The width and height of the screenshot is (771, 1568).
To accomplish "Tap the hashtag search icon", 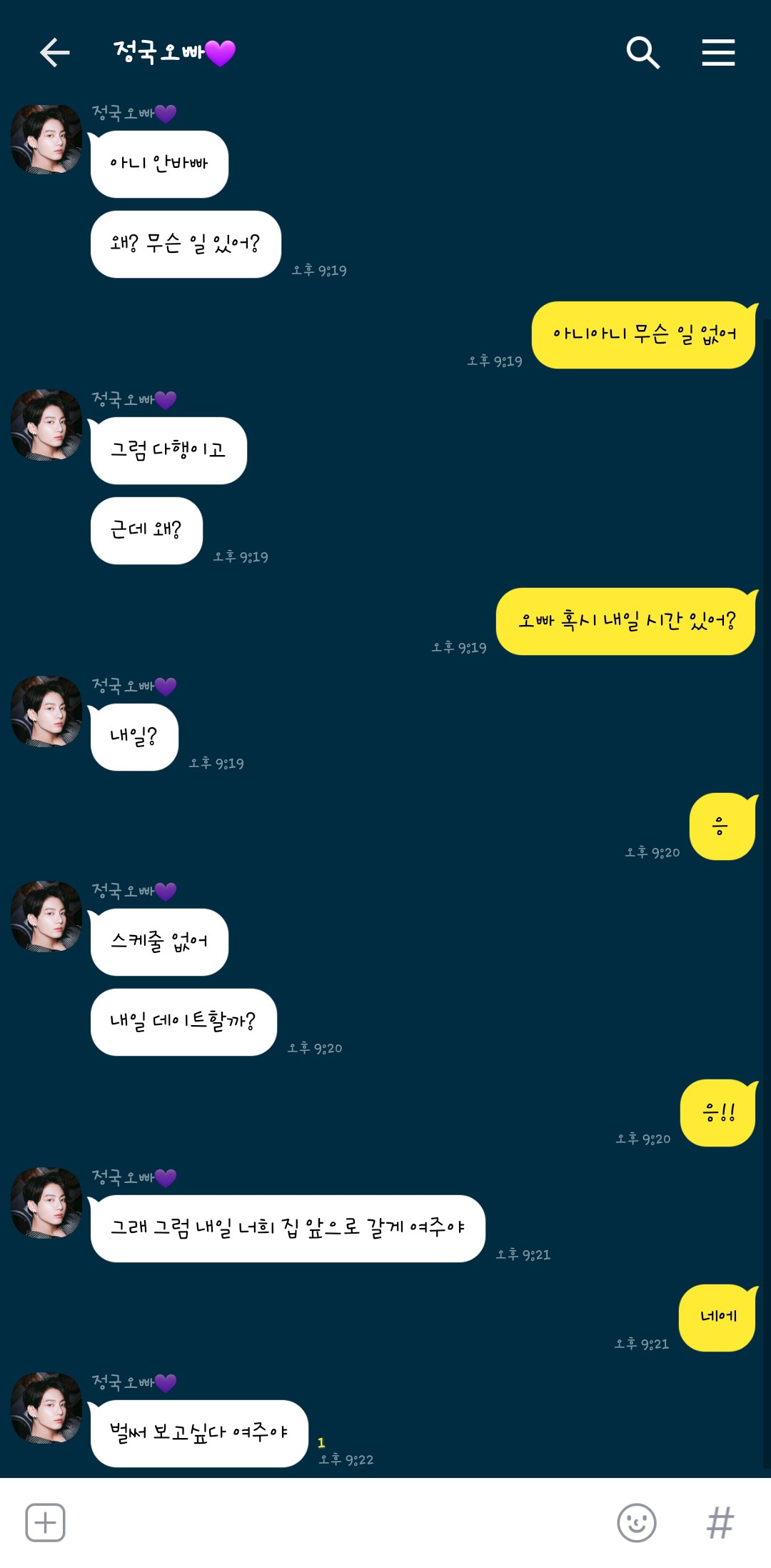I will (720, 1522).
